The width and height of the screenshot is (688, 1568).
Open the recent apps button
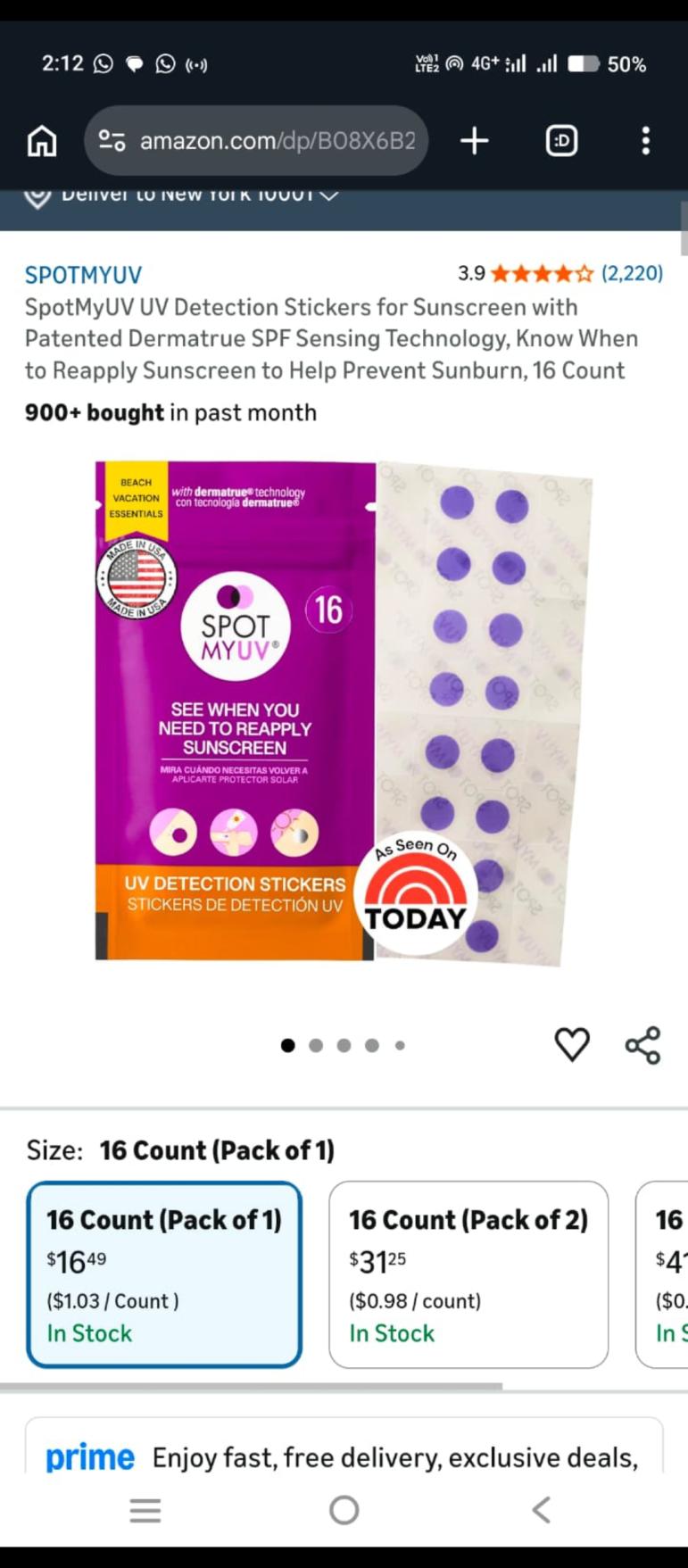(x=145, y=1510)
